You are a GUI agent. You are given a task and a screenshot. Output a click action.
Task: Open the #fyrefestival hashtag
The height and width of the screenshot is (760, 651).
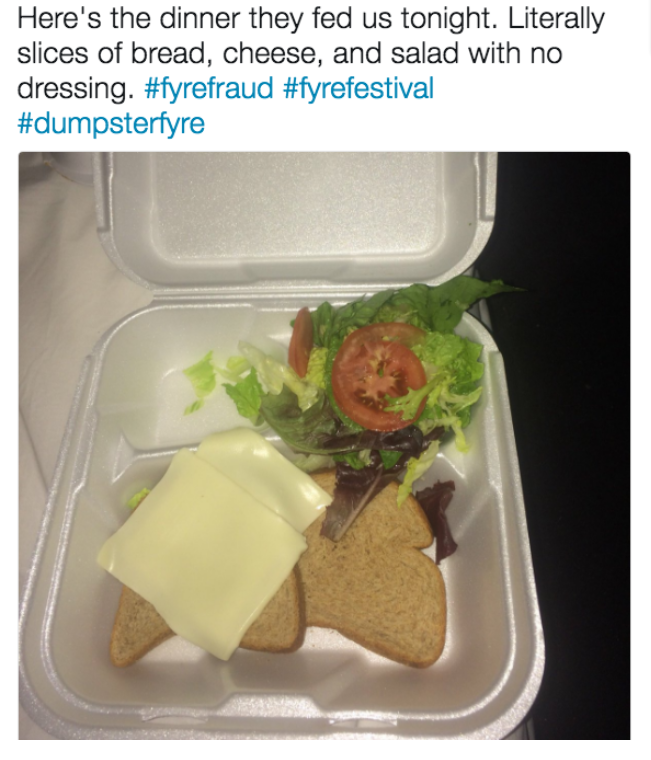coord(359,89)
